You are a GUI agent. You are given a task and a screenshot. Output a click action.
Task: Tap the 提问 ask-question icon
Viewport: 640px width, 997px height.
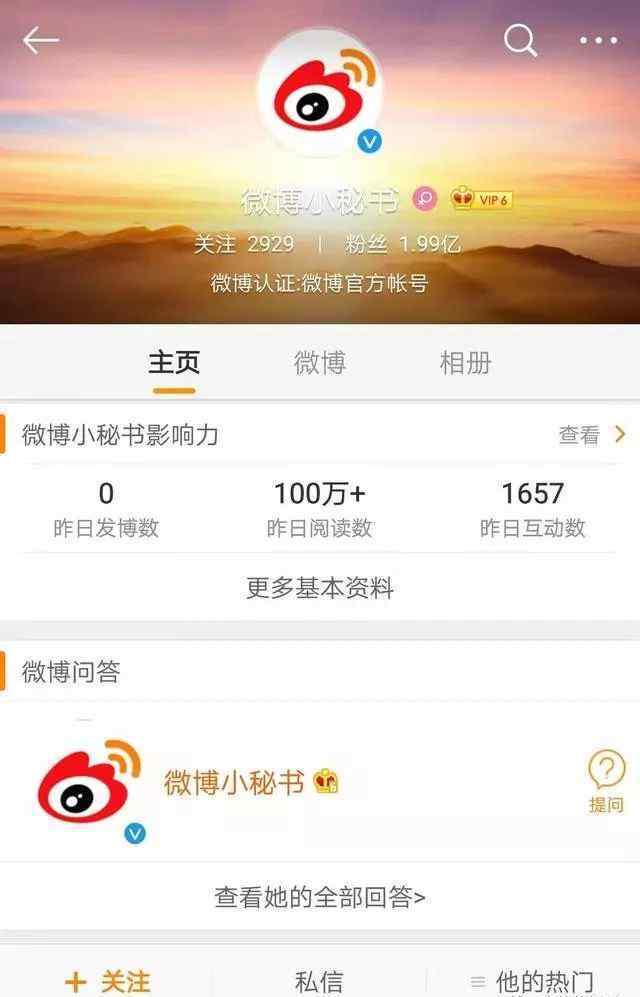click(606, 782)
